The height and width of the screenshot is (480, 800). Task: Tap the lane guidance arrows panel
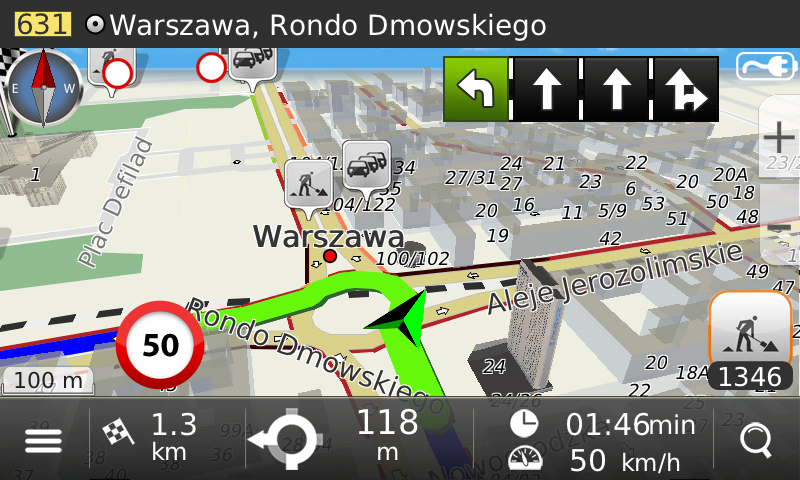(581, 89)
